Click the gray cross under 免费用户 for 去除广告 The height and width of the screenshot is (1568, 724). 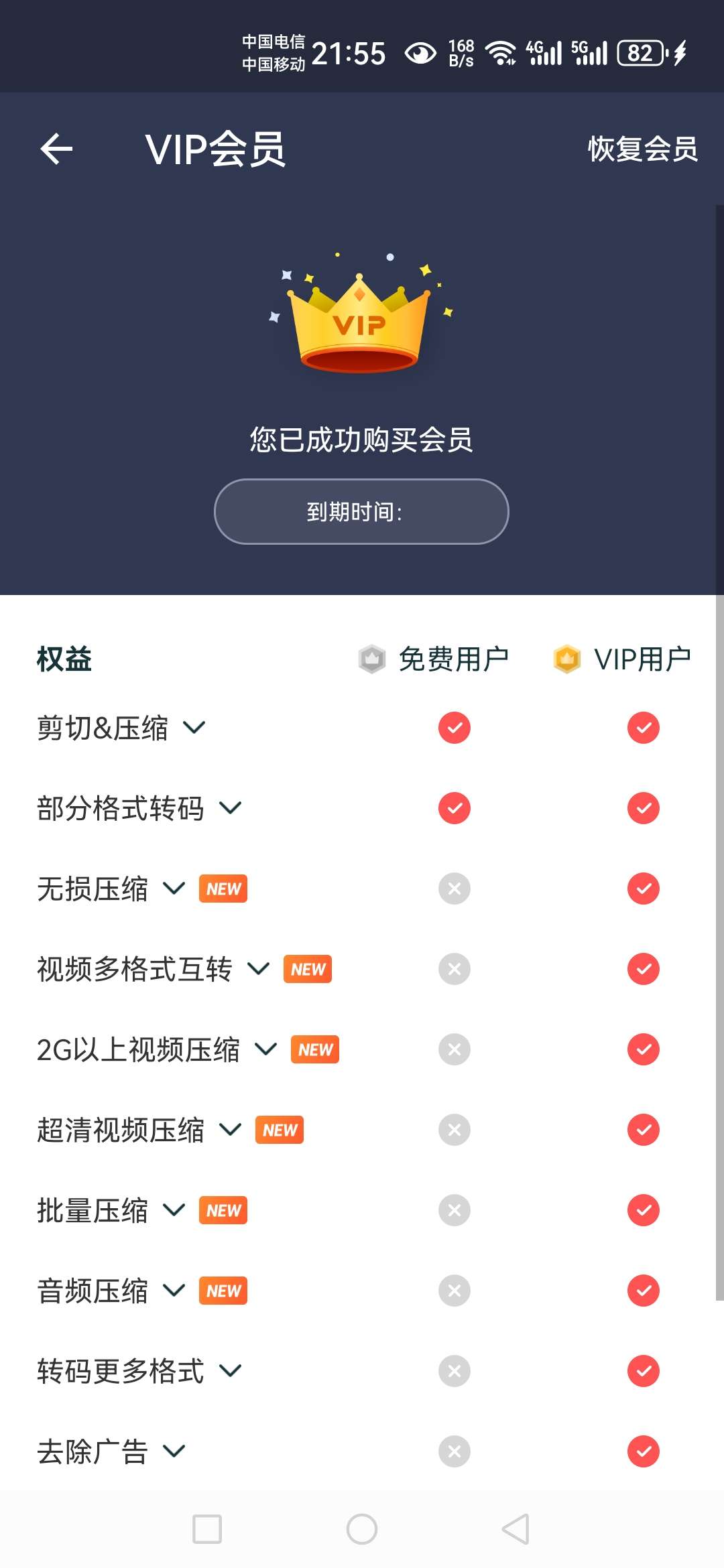pos(454,1451)
